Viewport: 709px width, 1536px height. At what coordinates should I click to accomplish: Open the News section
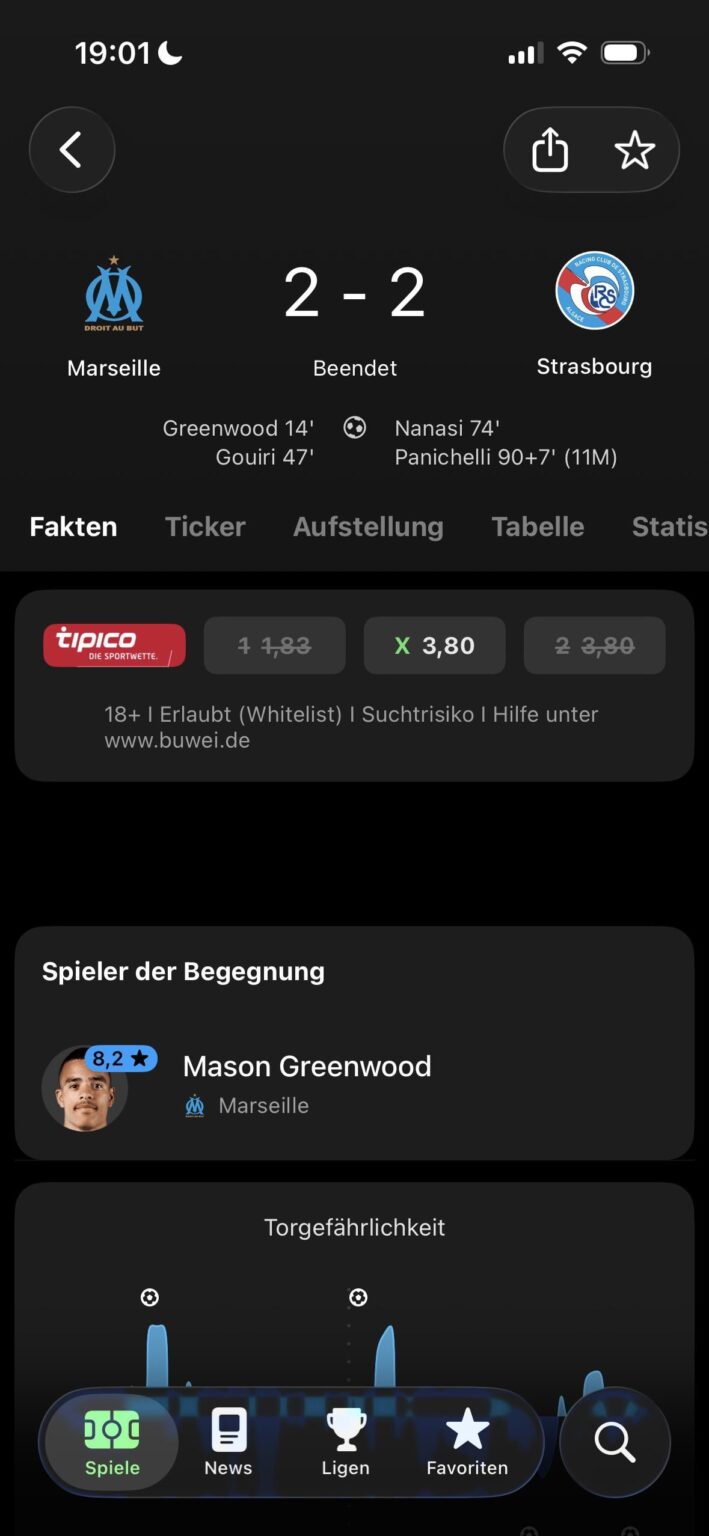tap(228, 1443)
